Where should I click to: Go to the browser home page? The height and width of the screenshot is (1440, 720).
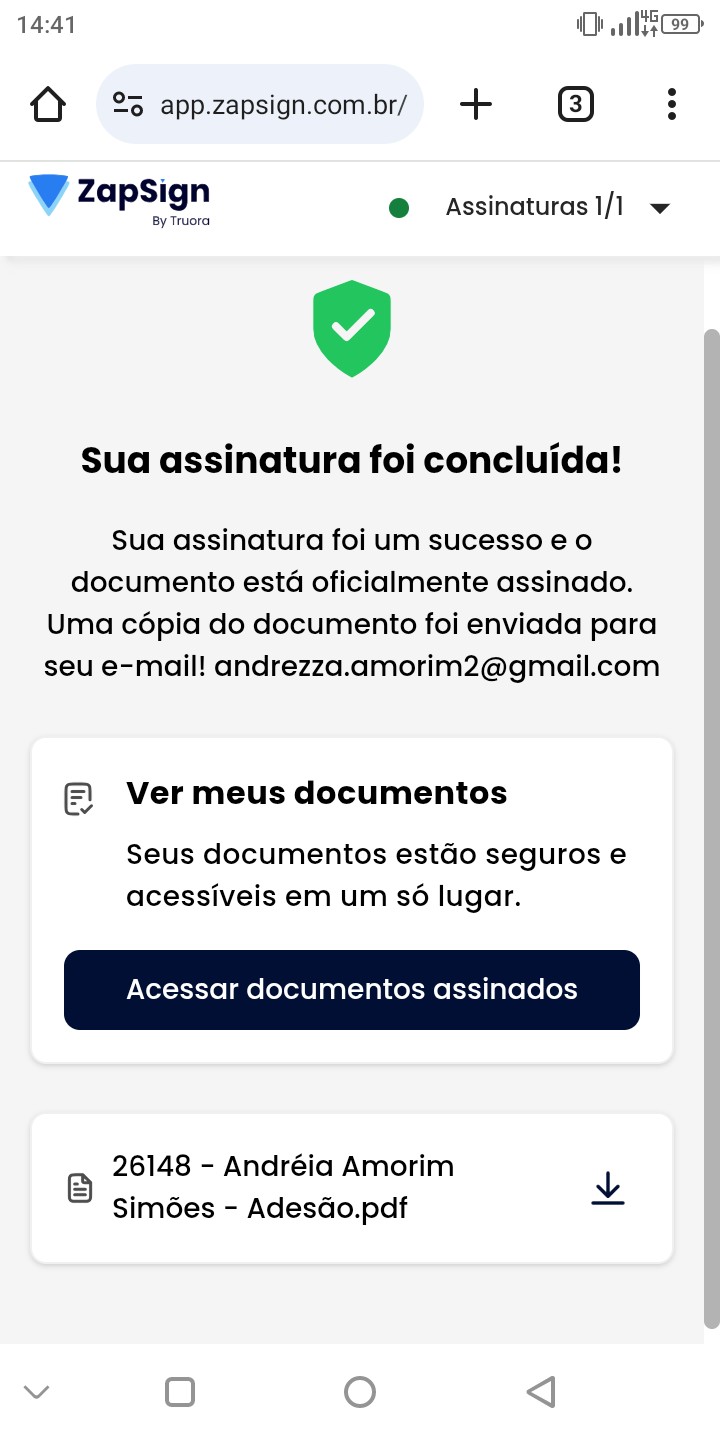click(x=48, y=104)
